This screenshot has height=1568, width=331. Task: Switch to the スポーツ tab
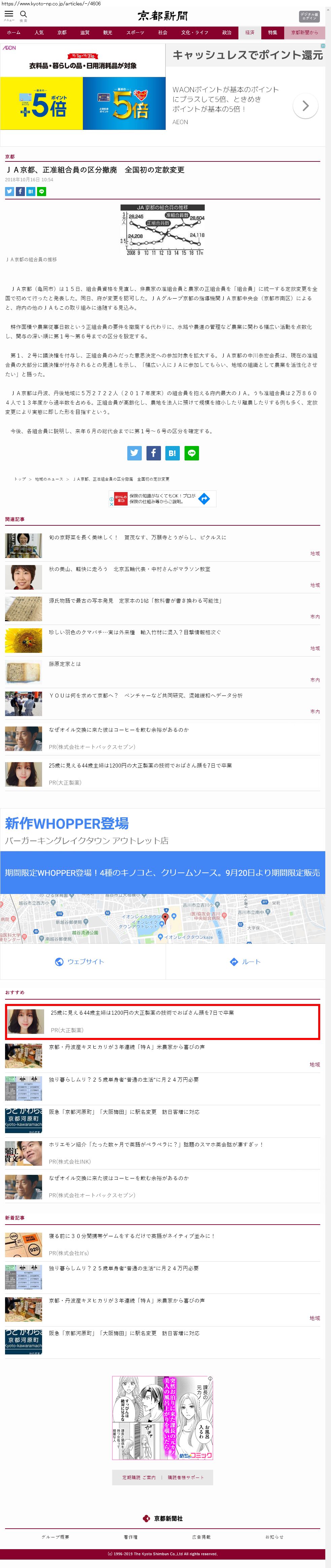click(x=135, y=32)
